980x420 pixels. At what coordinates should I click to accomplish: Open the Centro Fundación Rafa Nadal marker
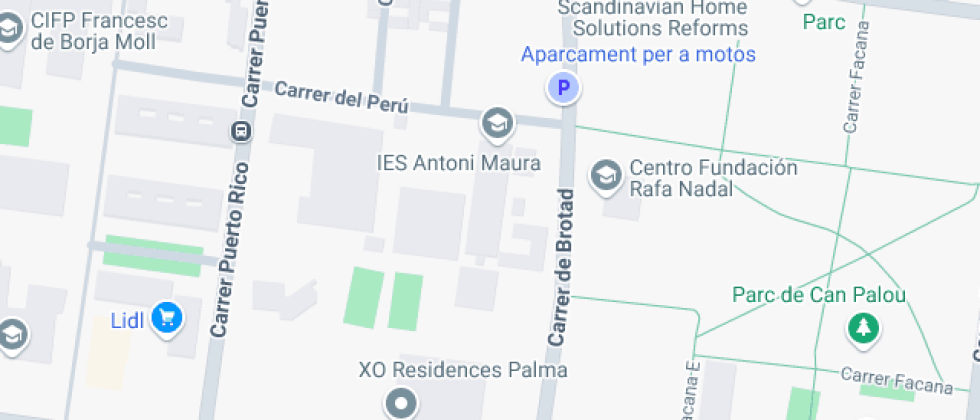605,177
